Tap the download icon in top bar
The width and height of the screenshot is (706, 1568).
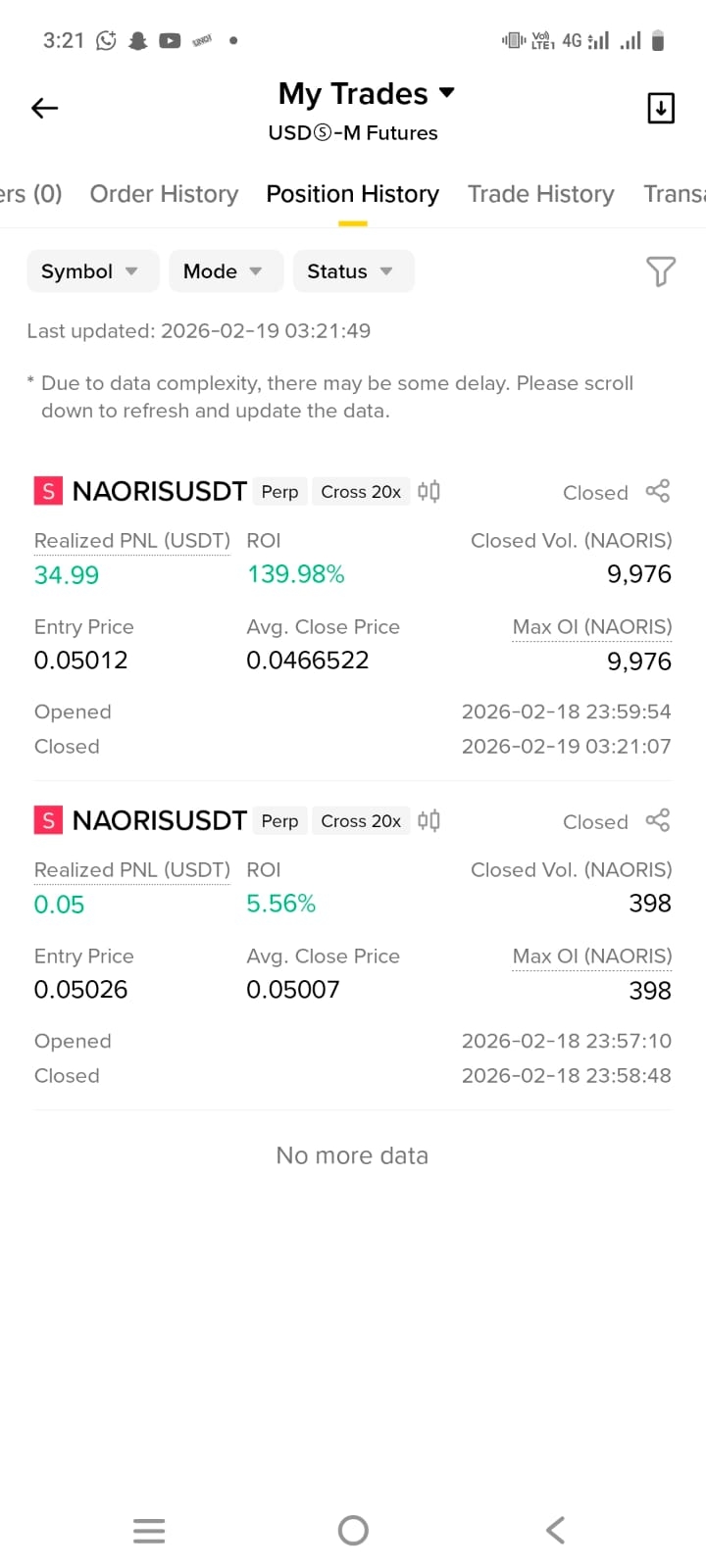click(x=661, y=108)
